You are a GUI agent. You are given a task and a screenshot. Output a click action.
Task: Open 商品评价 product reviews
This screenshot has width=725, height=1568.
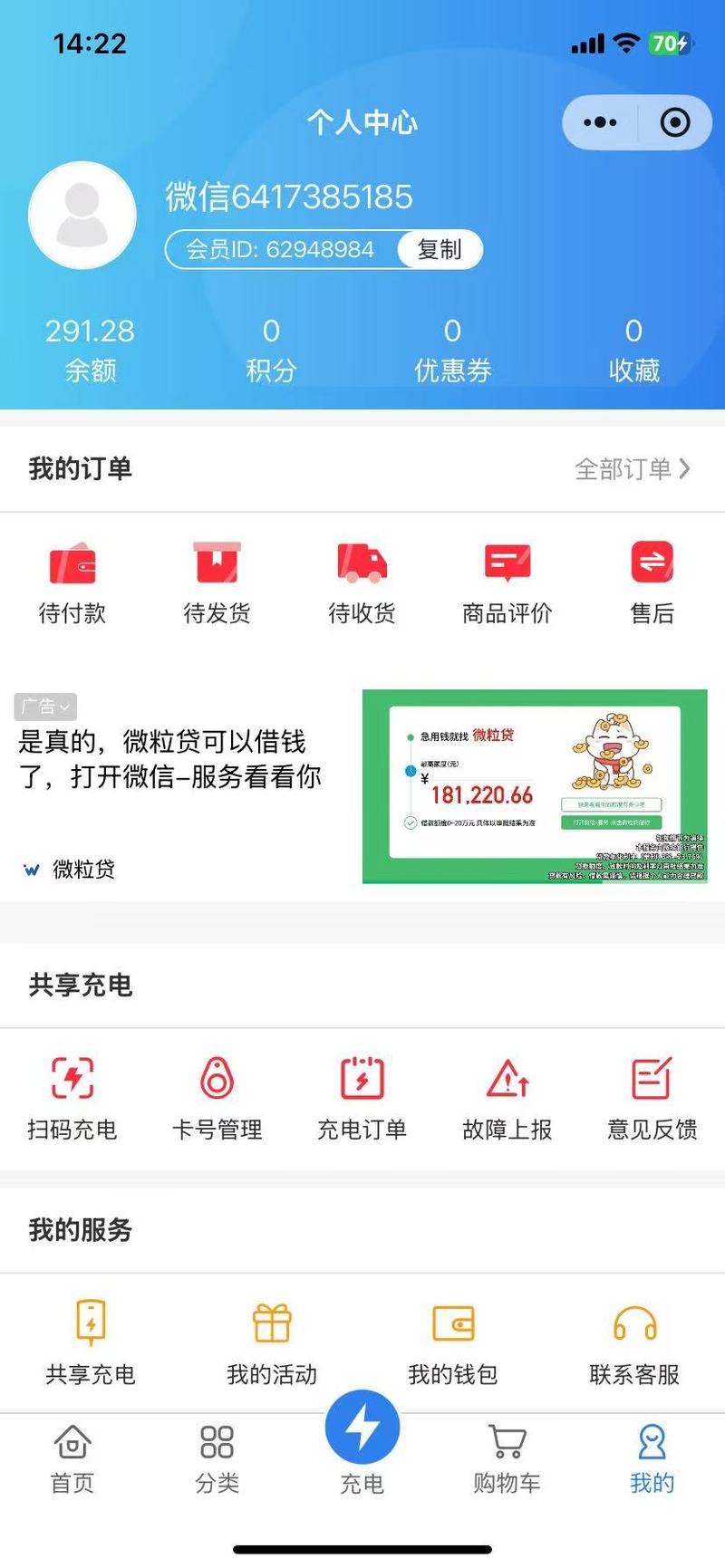507,582
